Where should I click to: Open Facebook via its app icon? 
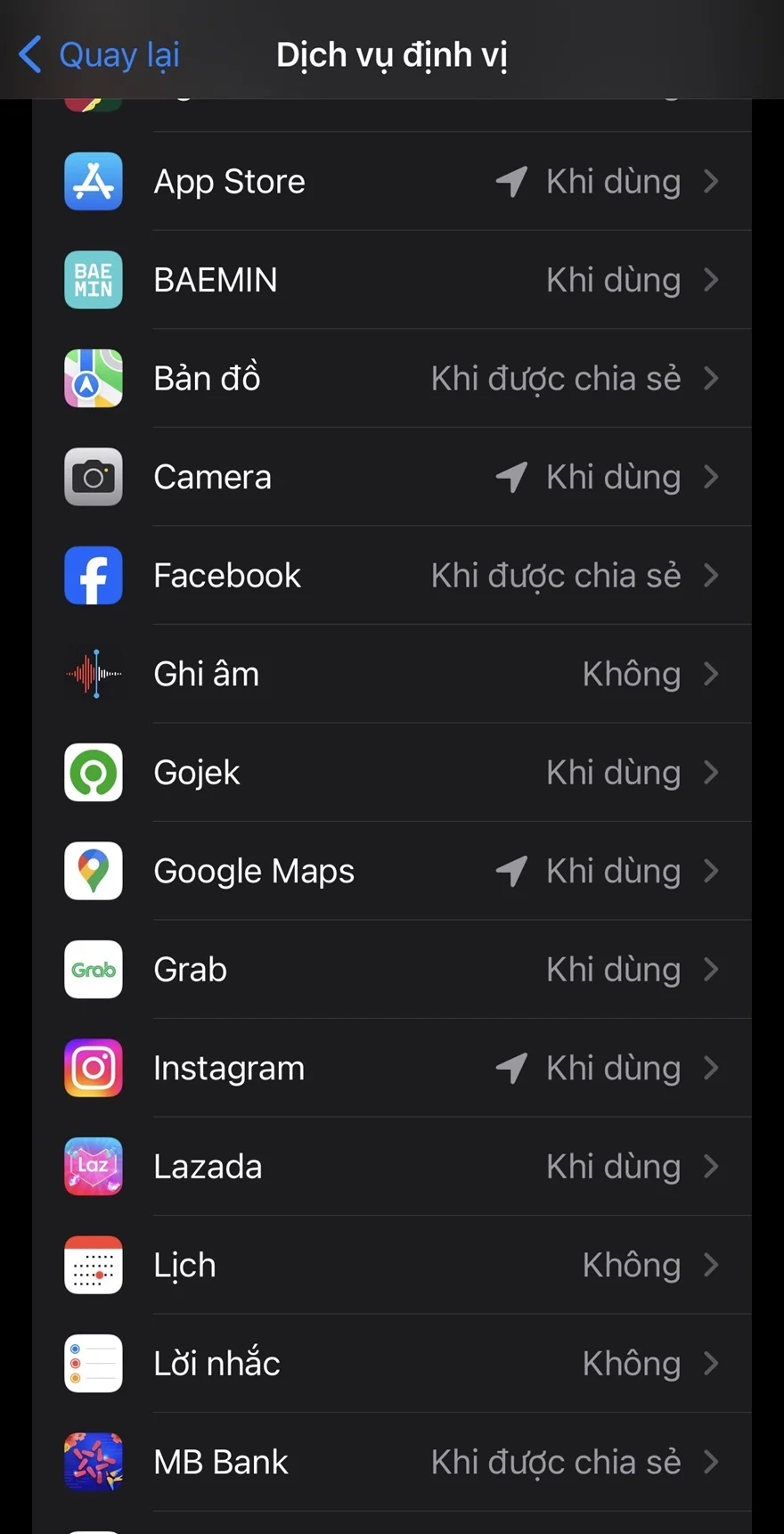coord(93,576)
